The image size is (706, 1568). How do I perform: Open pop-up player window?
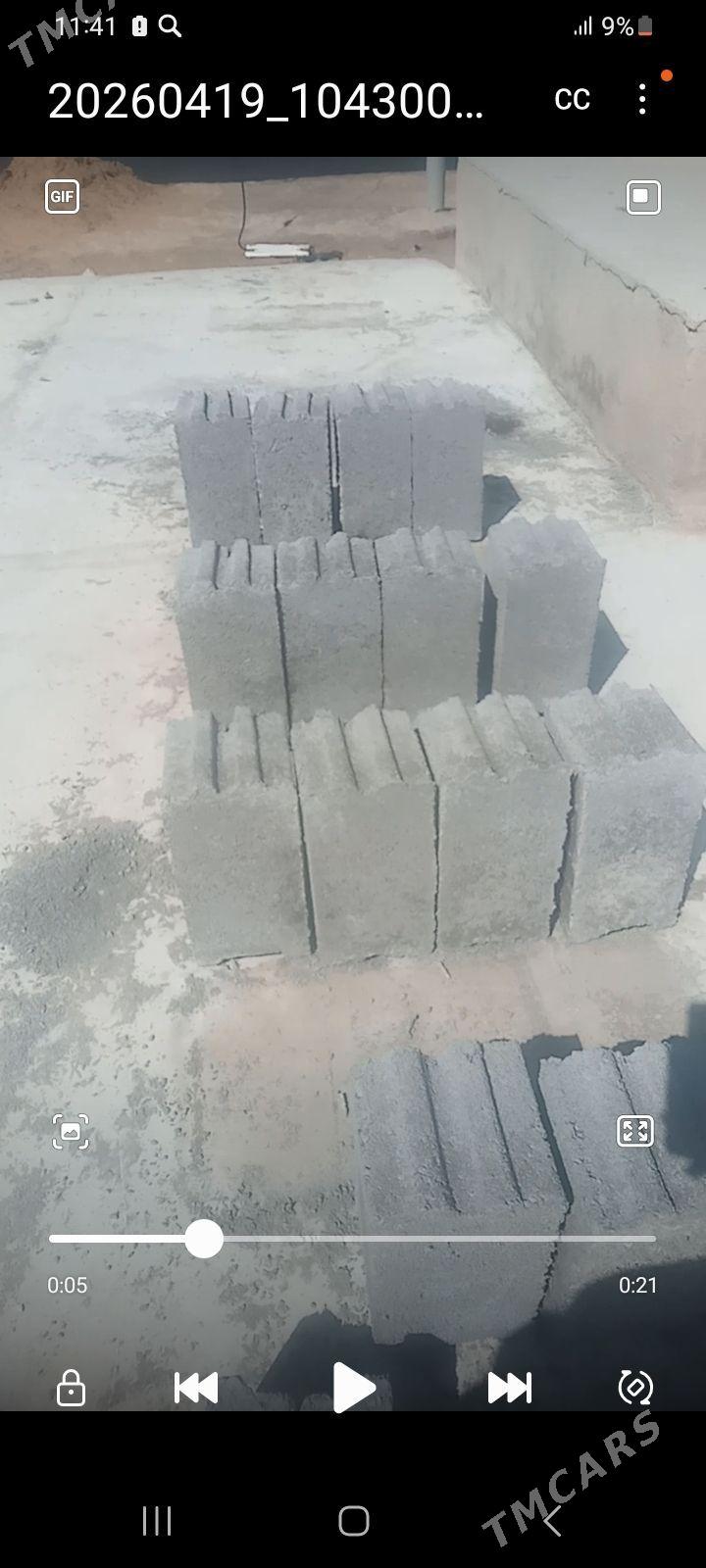643,197
